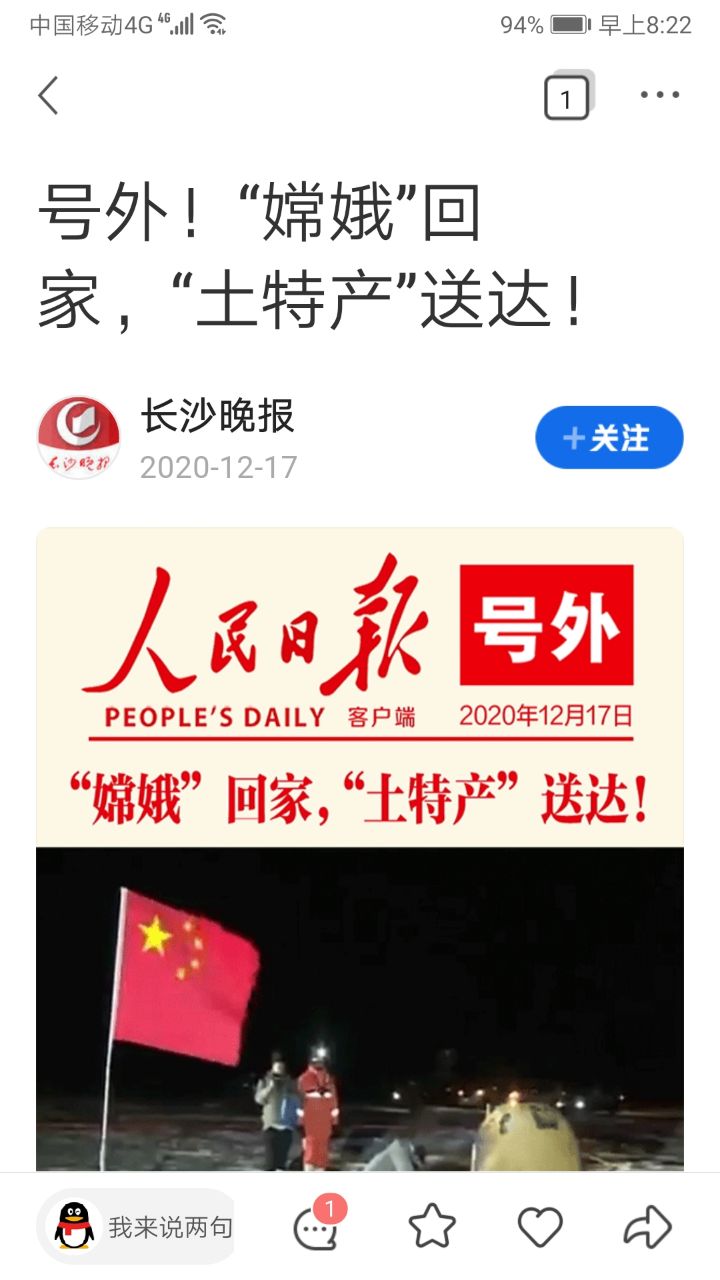This screenshot has height=1280, width=720.
Task: Bookmark this article with the star icon
Action: coord(432,1227)
